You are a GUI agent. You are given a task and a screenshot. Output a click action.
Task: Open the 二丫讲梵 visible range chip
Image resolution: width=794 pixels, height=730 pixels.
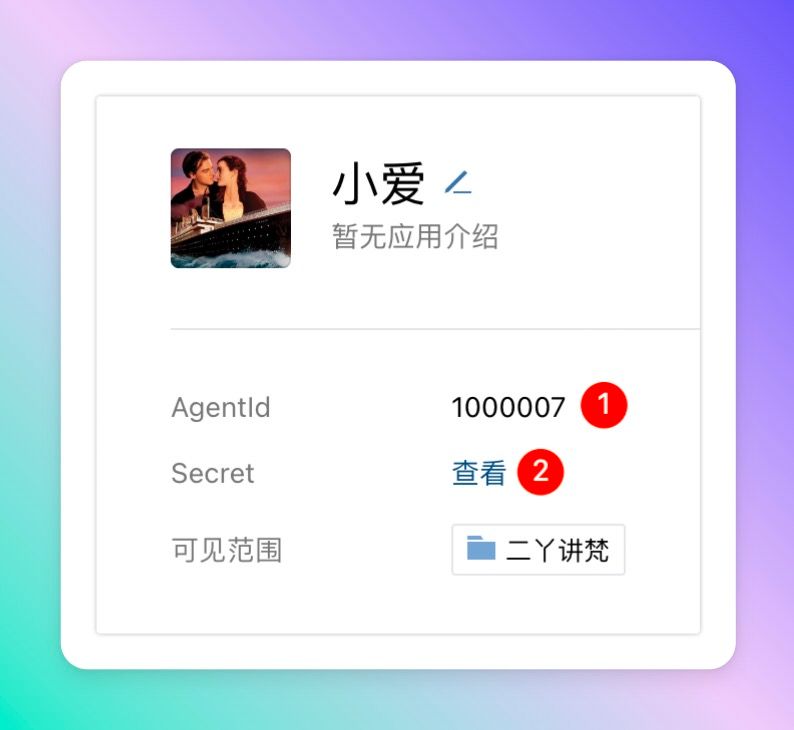(538, 550)
